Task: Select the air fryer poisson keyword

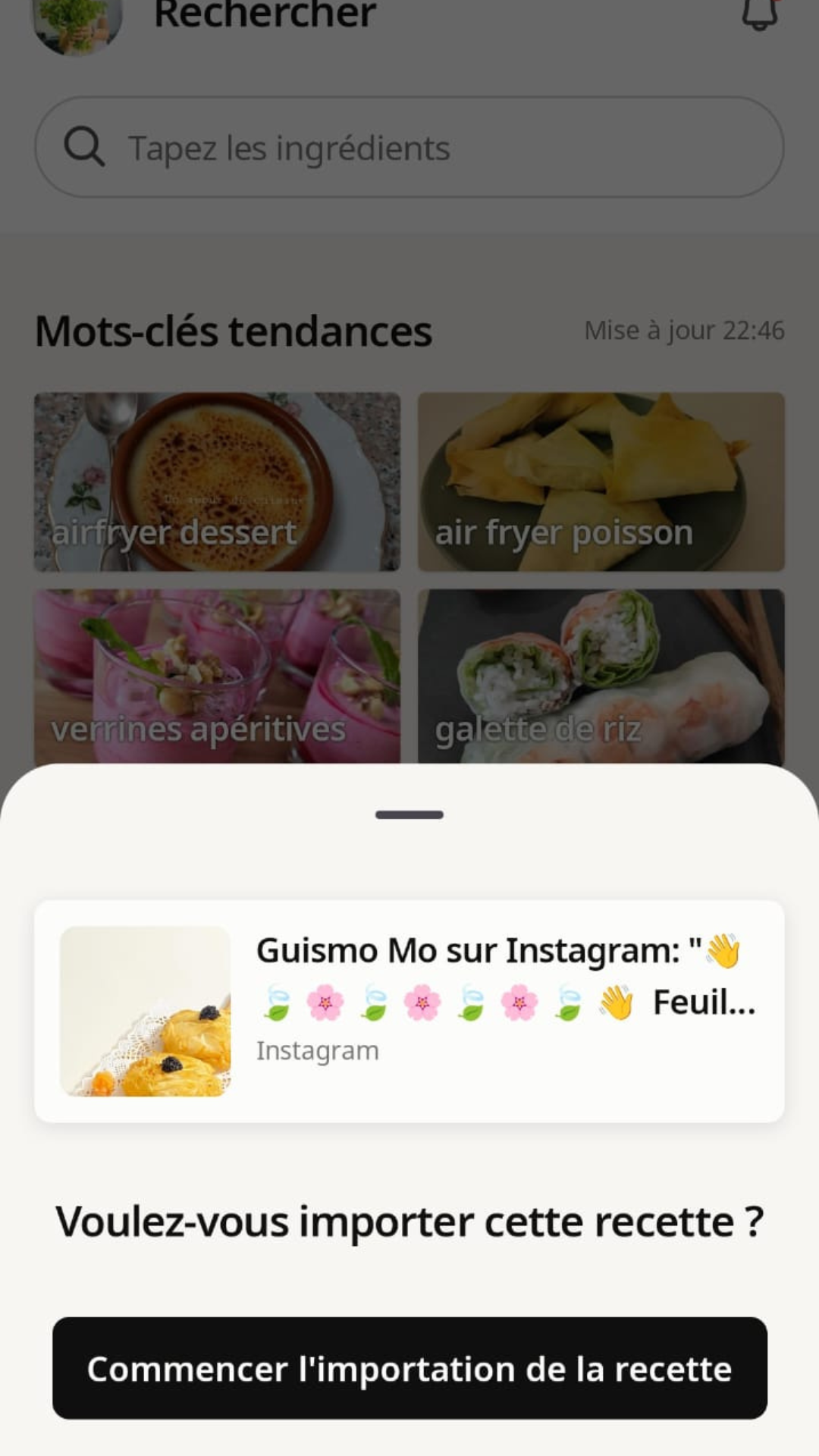Action: click(x=601, y=482)
